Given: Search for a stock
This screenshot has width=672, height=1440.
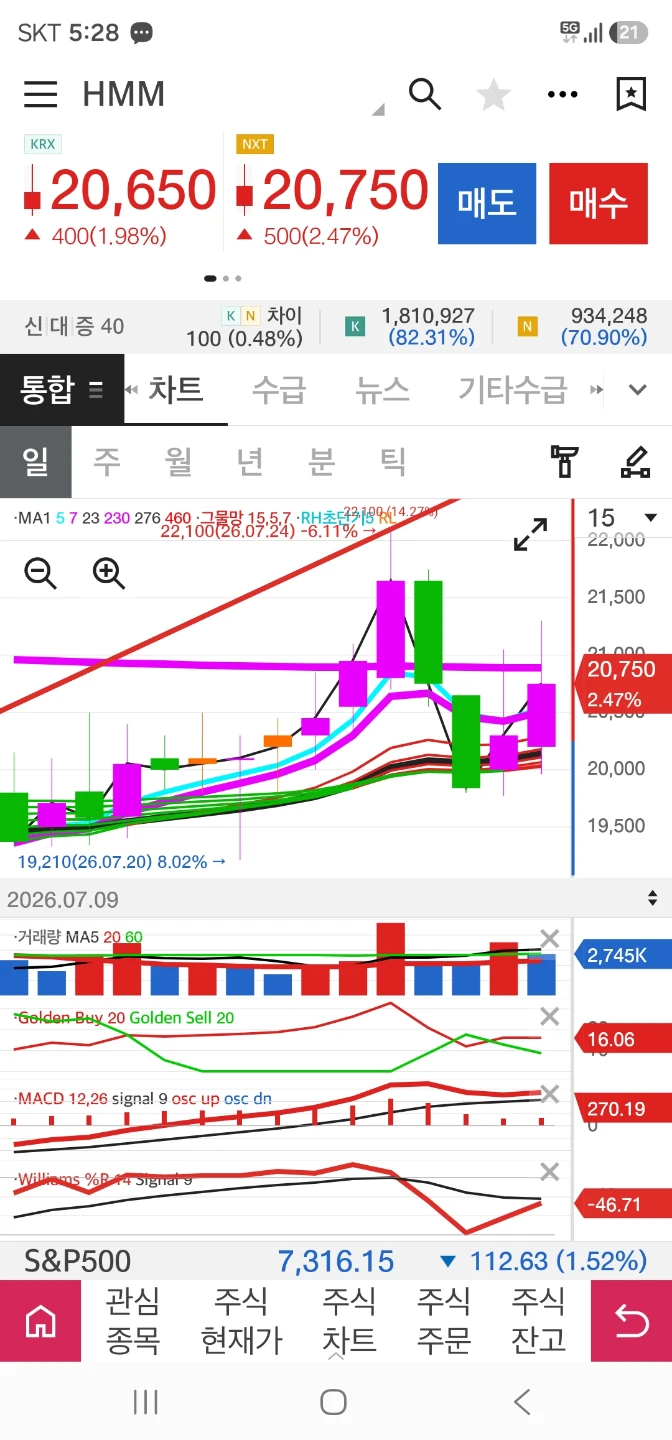Looking at the screenshot, I should [x=425, y=94].
